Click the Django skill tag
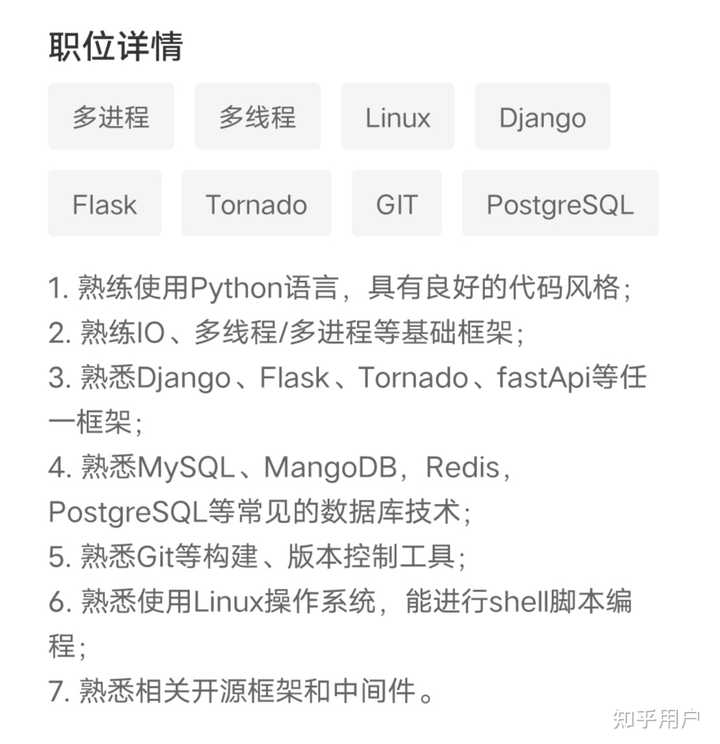This screenshot has height=744, width=720. click(542, 117)
